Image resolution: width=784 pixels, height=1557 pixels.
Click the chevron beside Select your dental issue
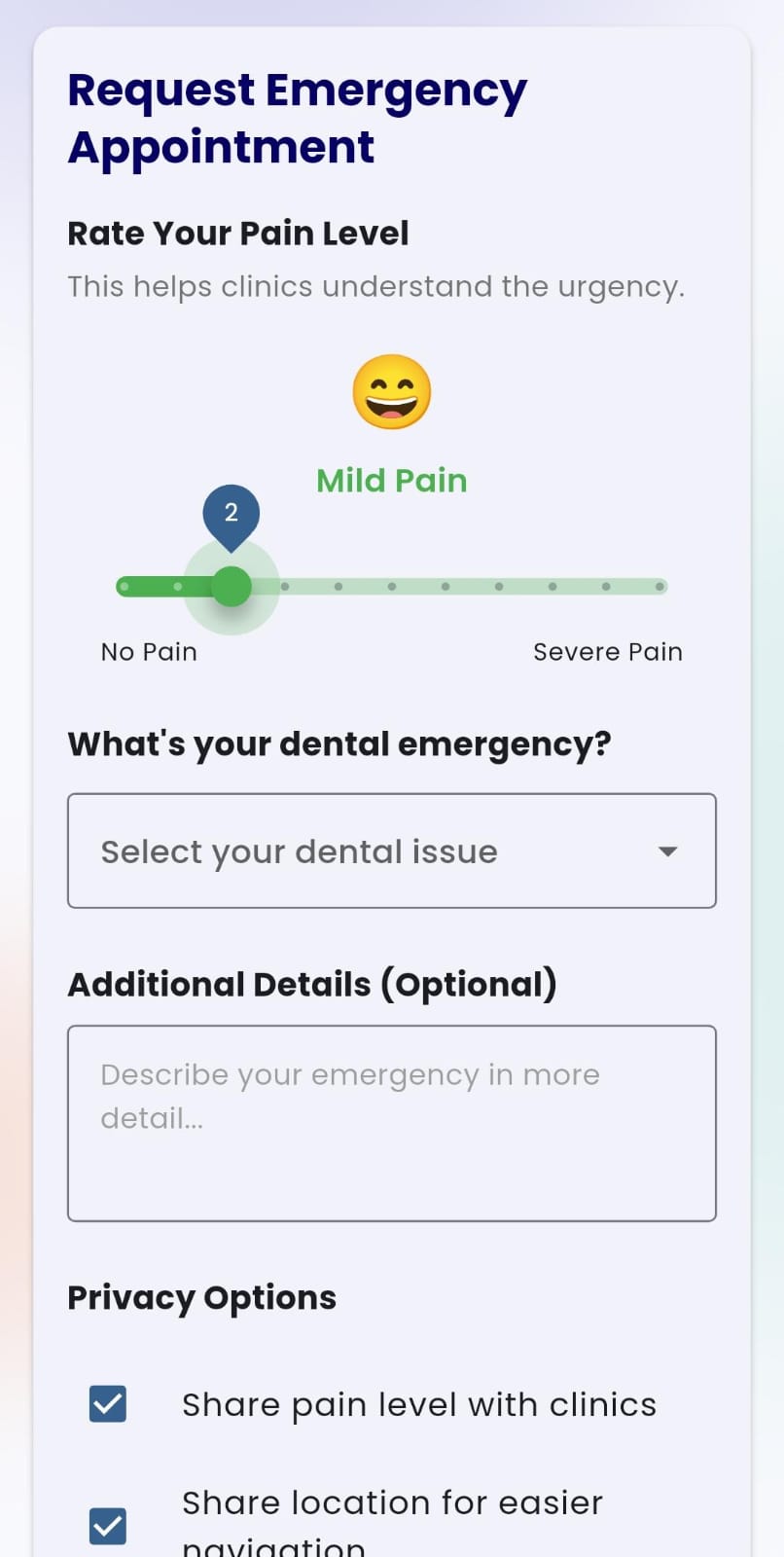(667, 851)
